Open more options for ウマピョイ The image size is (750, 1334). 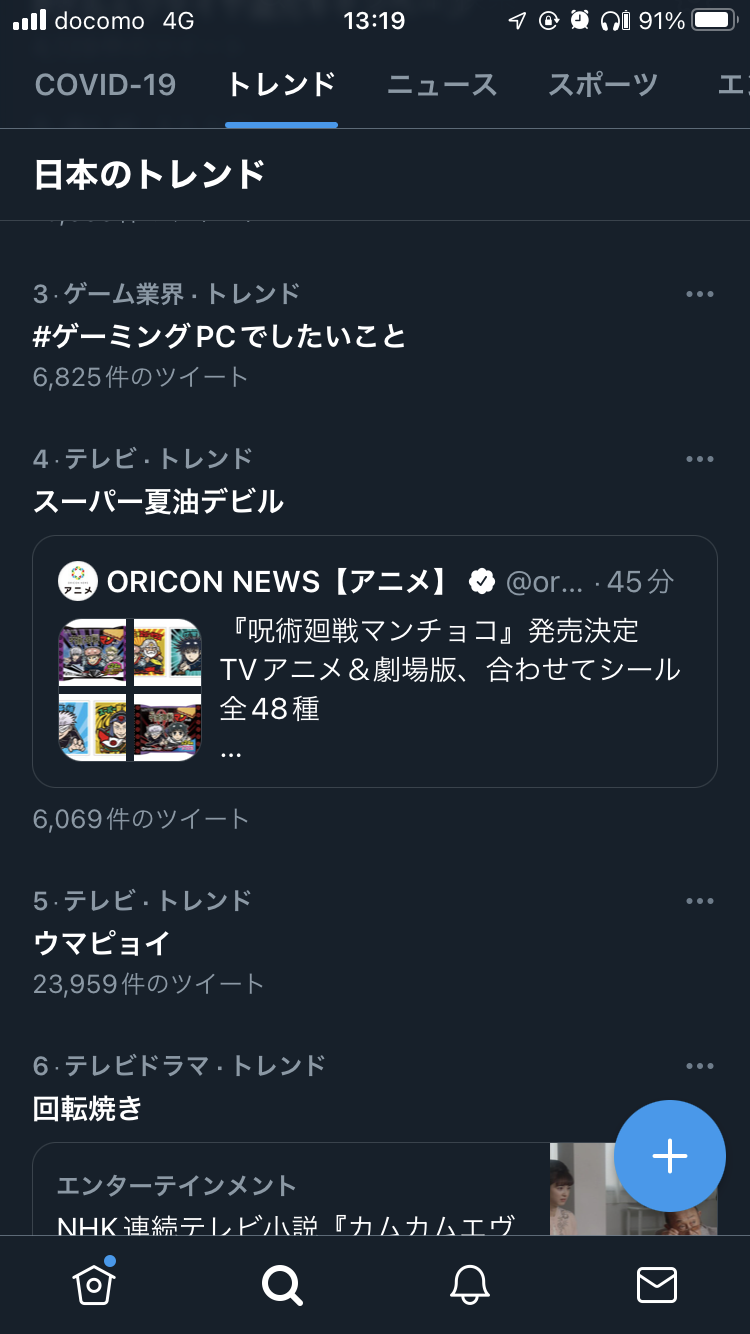click(x=700, y=901)
